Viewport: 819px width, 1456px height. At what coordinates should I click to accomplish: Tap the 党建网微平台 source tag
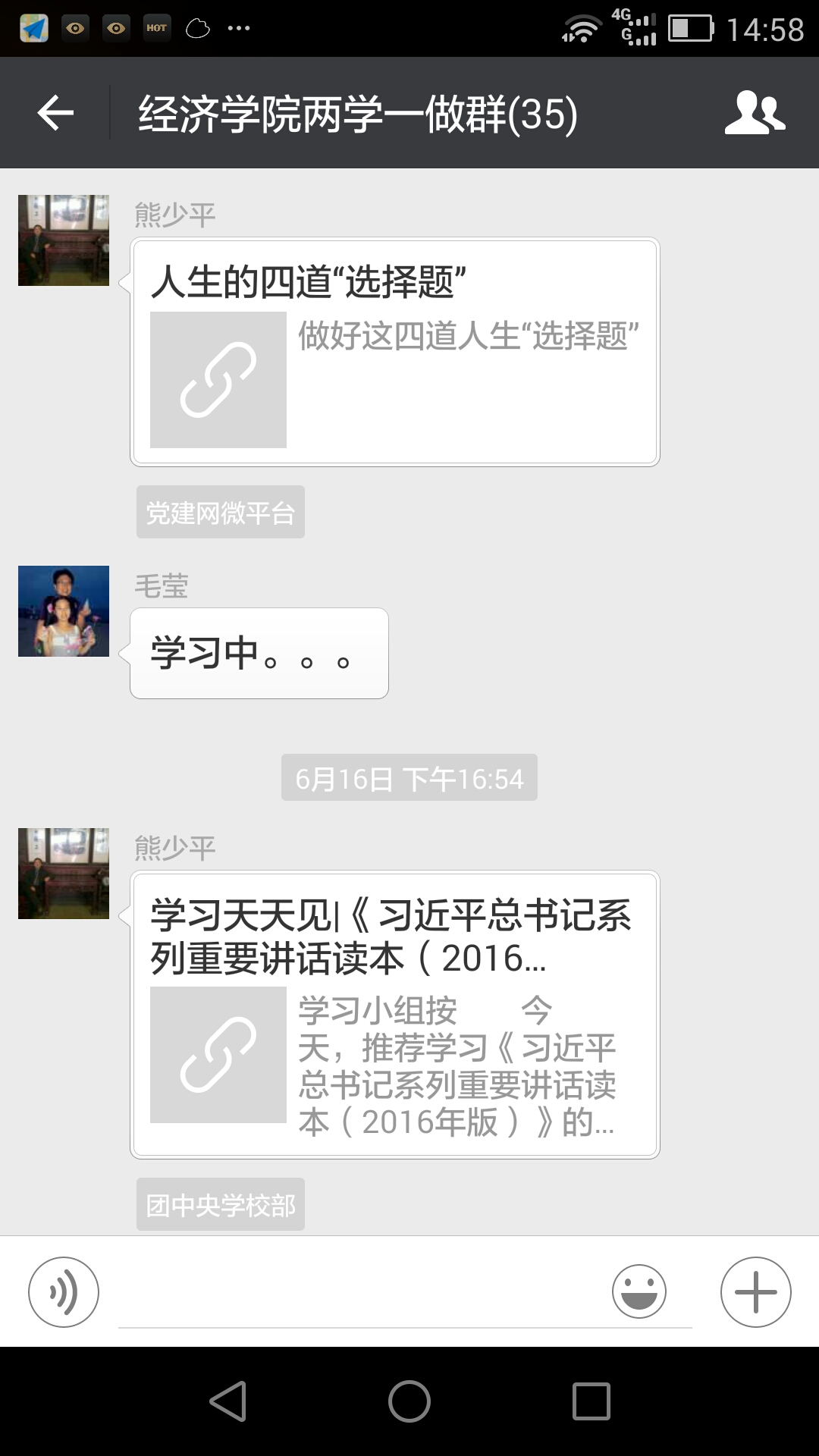pos(220,513)
